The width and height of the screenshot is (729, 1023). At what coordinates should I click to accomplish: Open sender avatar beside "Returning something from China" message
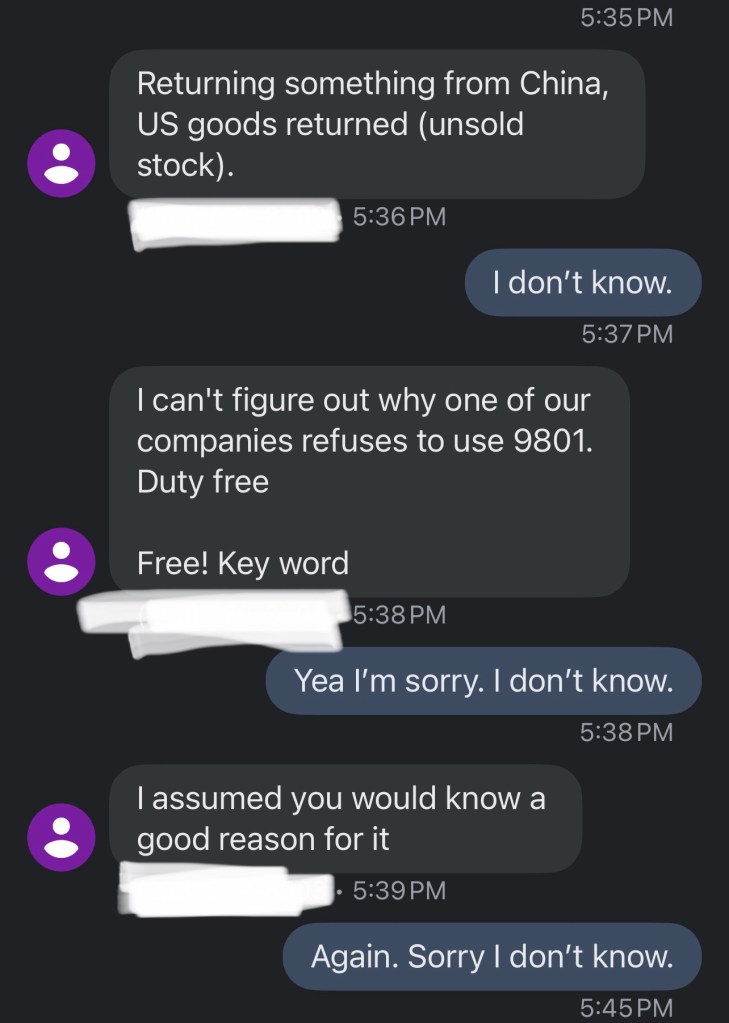[61, 164]
